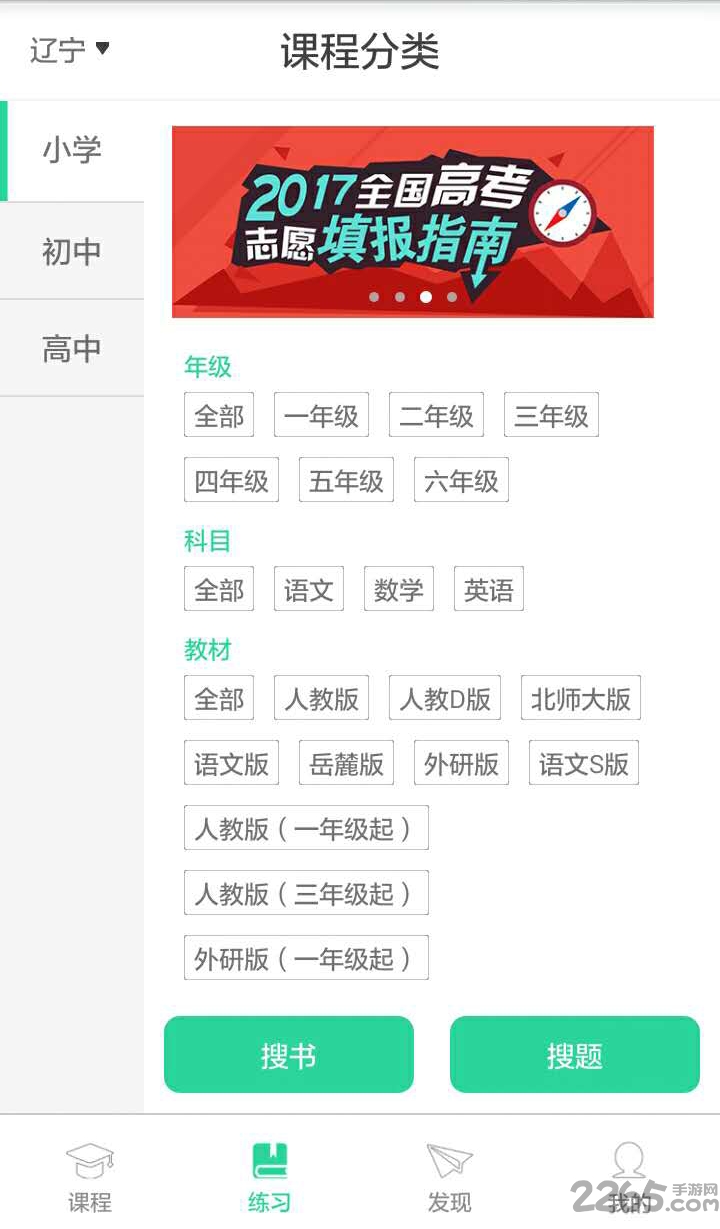
Task: Select the 英语 subject chip
Action: (489, 589)
